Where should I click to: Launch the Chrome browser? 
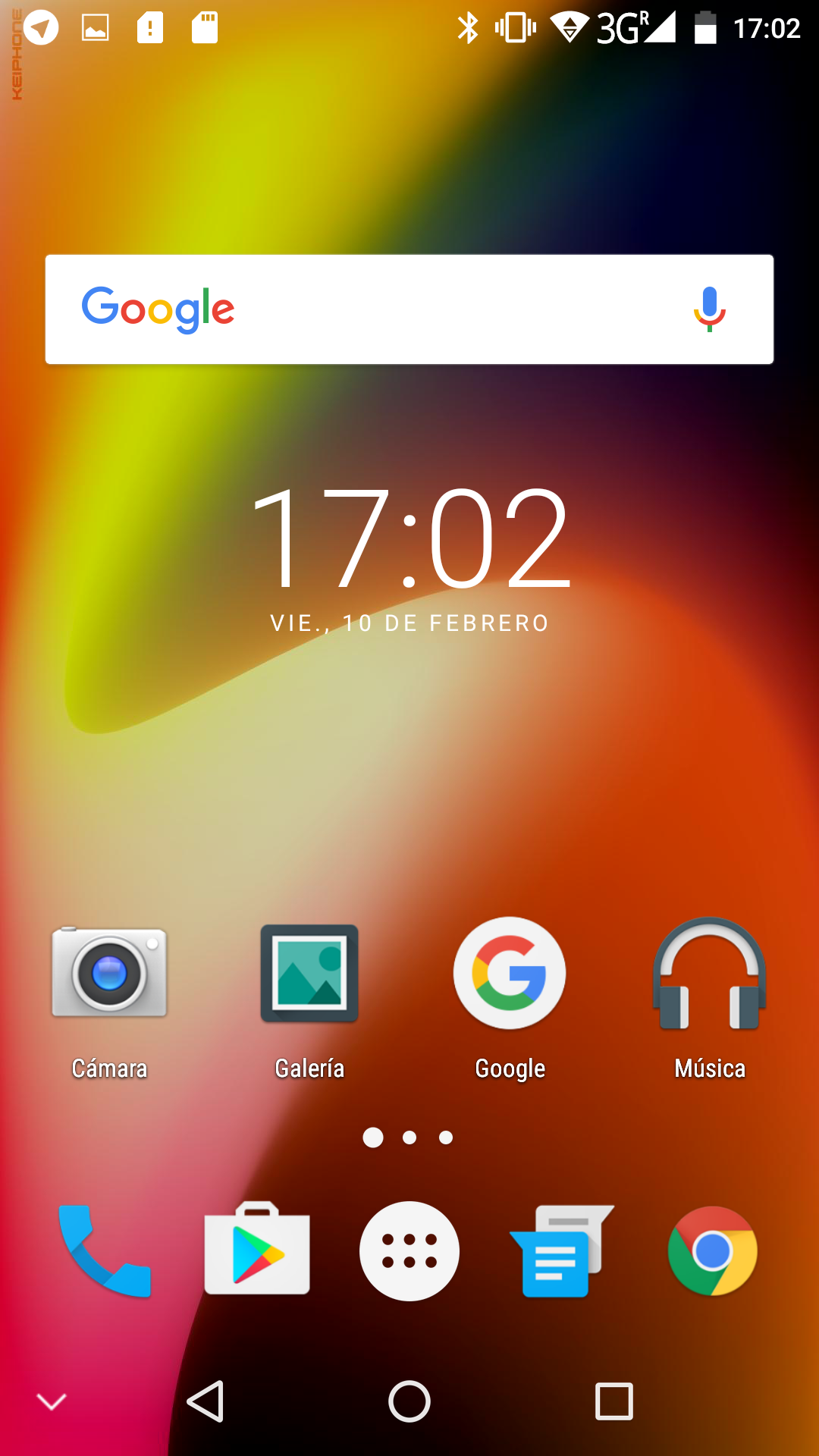point(713,1251)
